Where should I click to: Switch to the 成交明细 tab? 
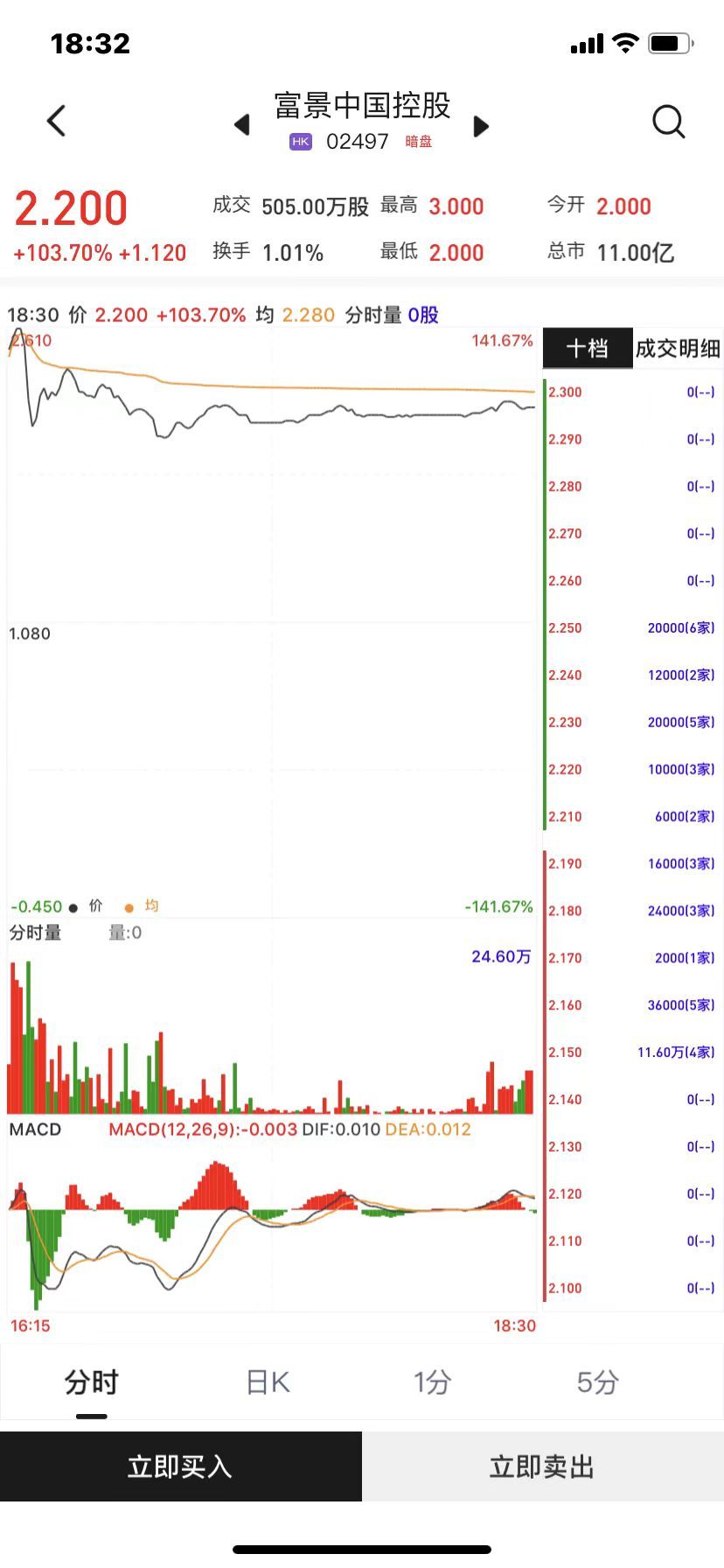(x=678, y=348)
